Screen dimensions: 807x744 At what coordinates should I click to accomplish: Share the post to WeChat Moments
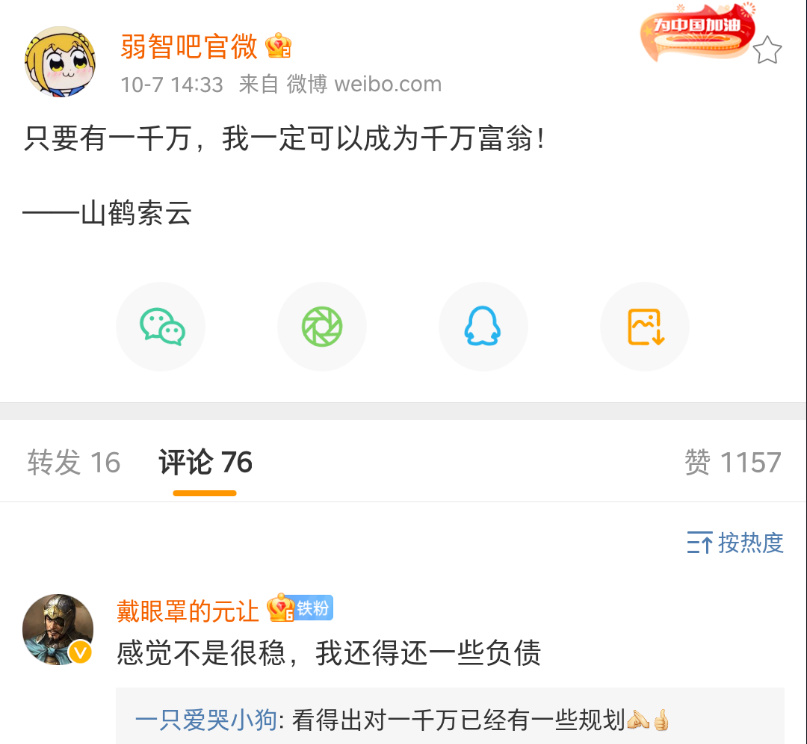(322, 327)
